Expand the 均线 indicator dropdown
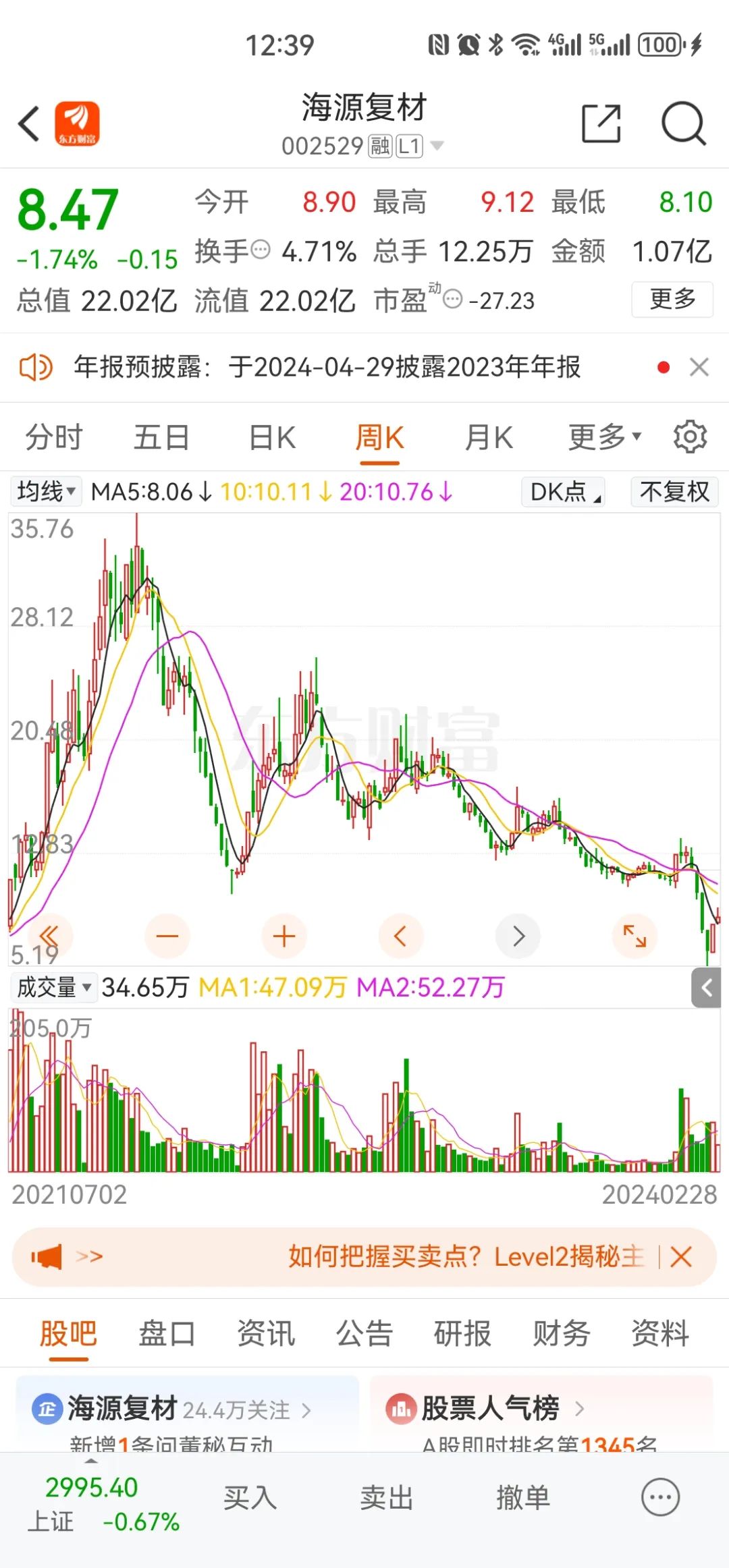The image size is (729, 1568). (x=46, y=491)
